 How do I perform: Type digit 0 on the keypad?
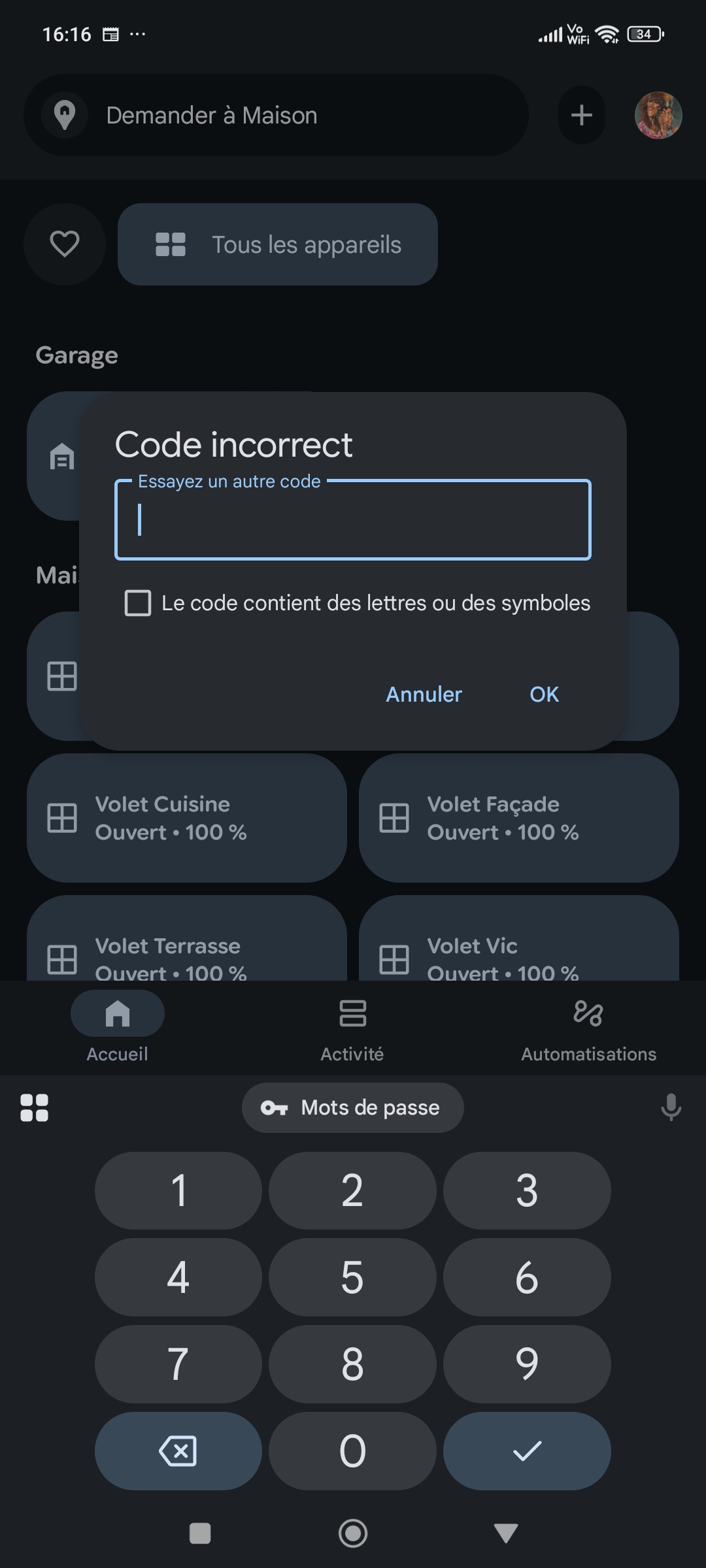(x=352, y=1451)
